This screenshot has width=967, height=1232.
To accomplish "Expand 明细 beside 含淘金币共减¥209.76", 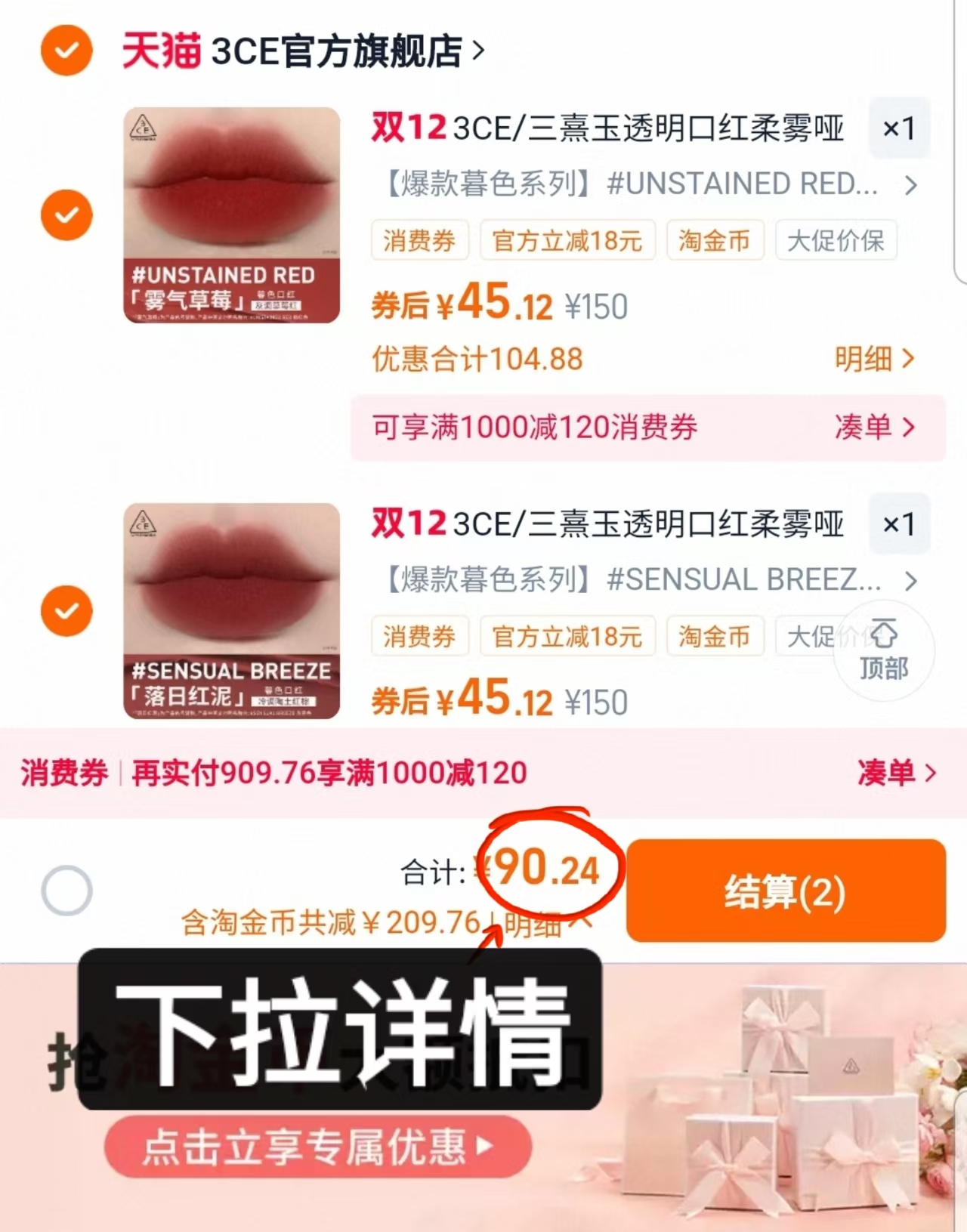I will [541, 925].
